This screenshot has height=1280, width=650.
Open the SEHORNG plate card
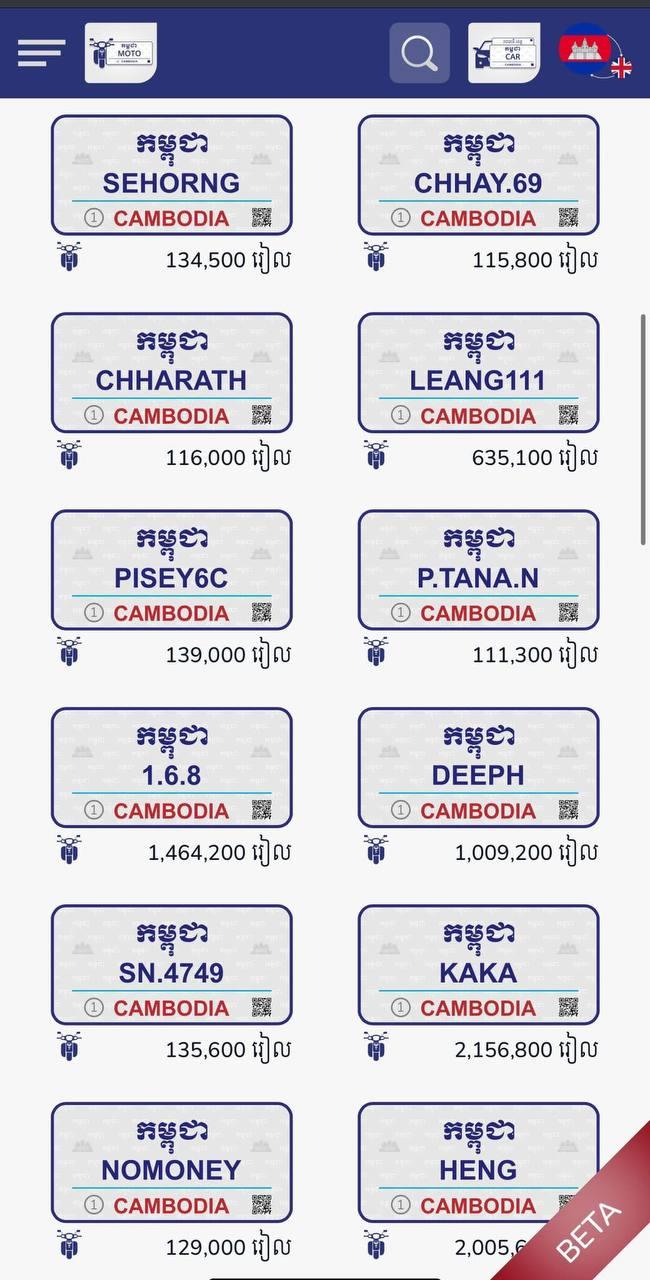(172, 175)
